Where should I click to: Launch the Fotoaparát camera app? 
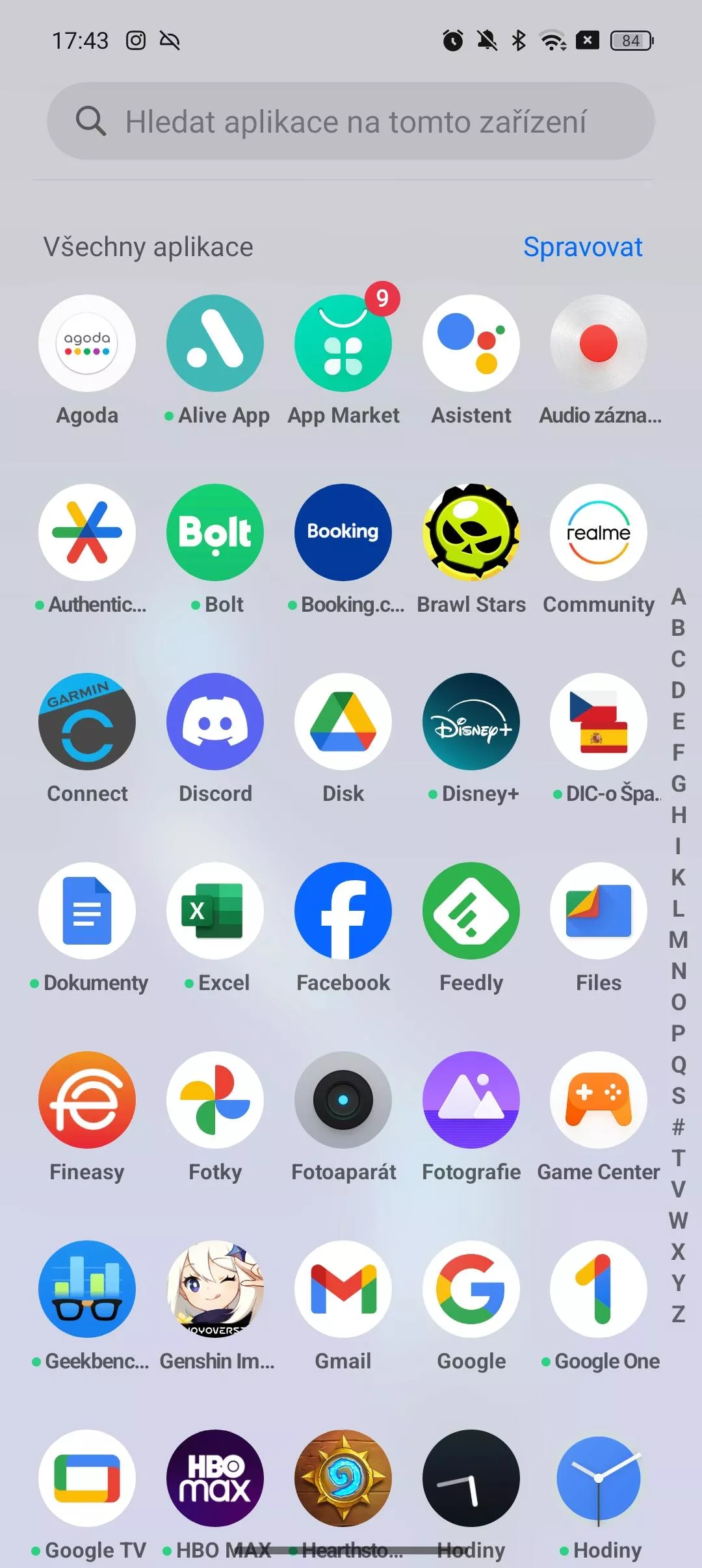343,1100
